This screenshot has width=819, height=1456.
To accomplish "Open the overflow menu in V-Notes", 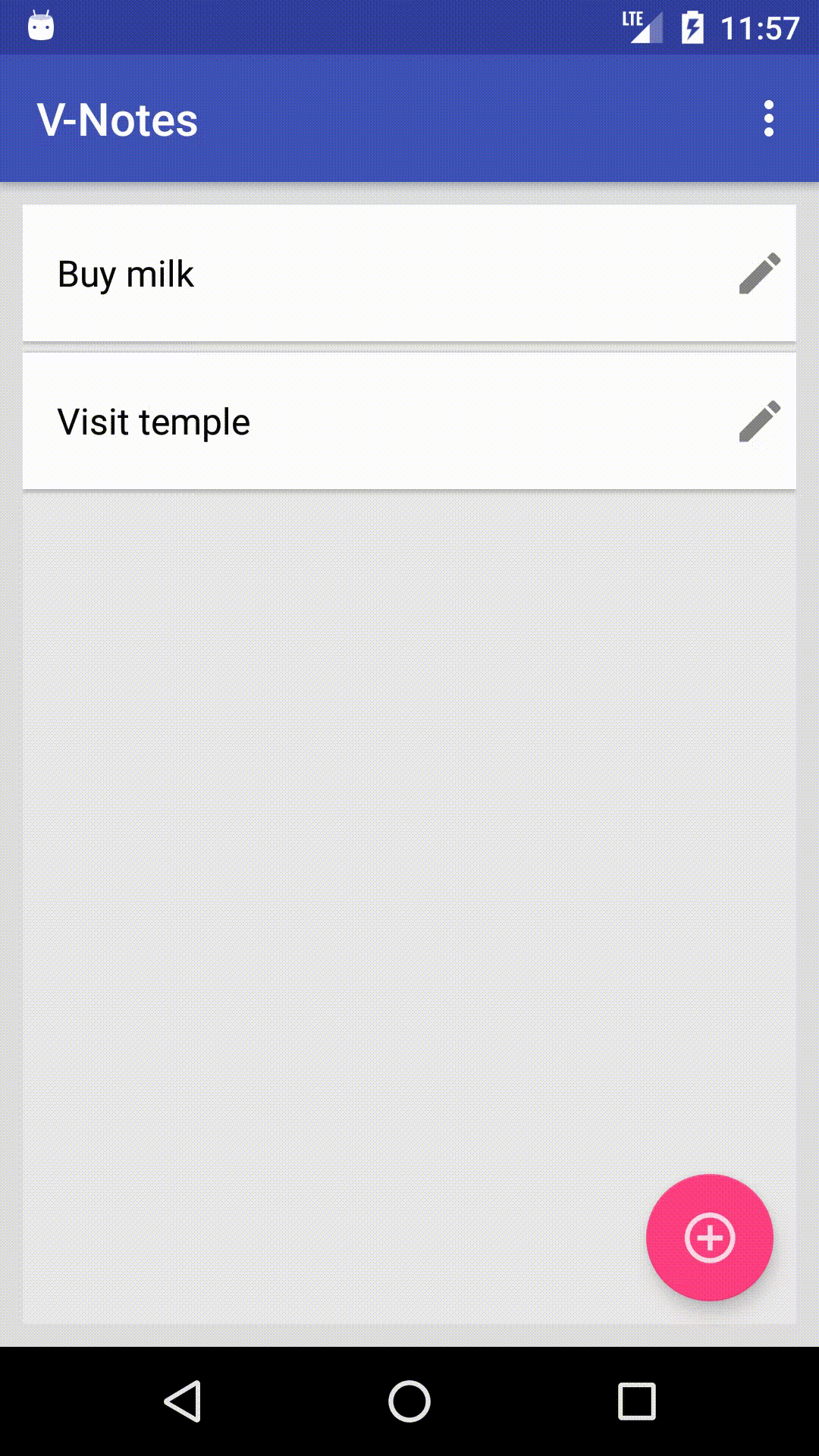I will (x=768, y=119).
